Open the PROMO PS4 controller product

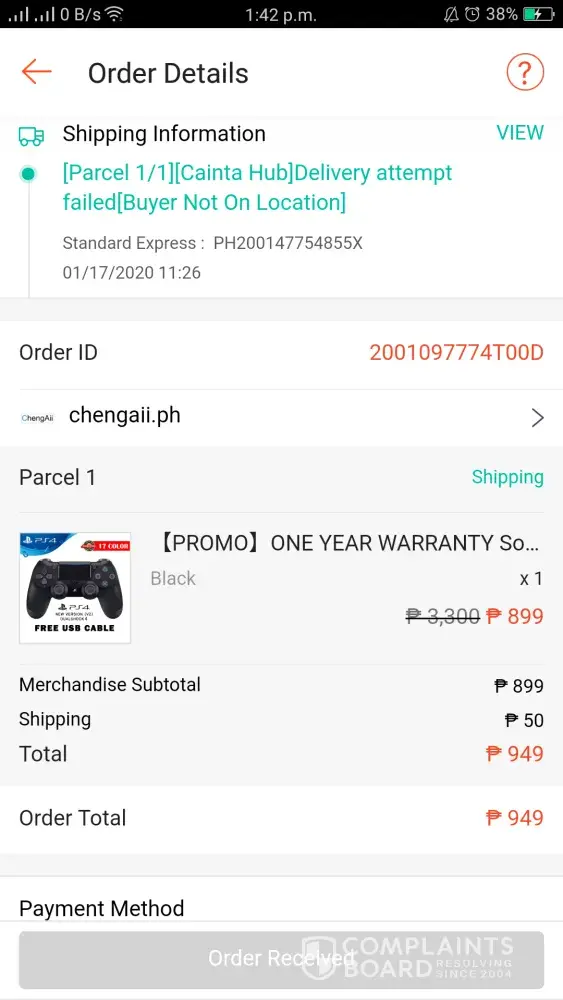[281, 588]
